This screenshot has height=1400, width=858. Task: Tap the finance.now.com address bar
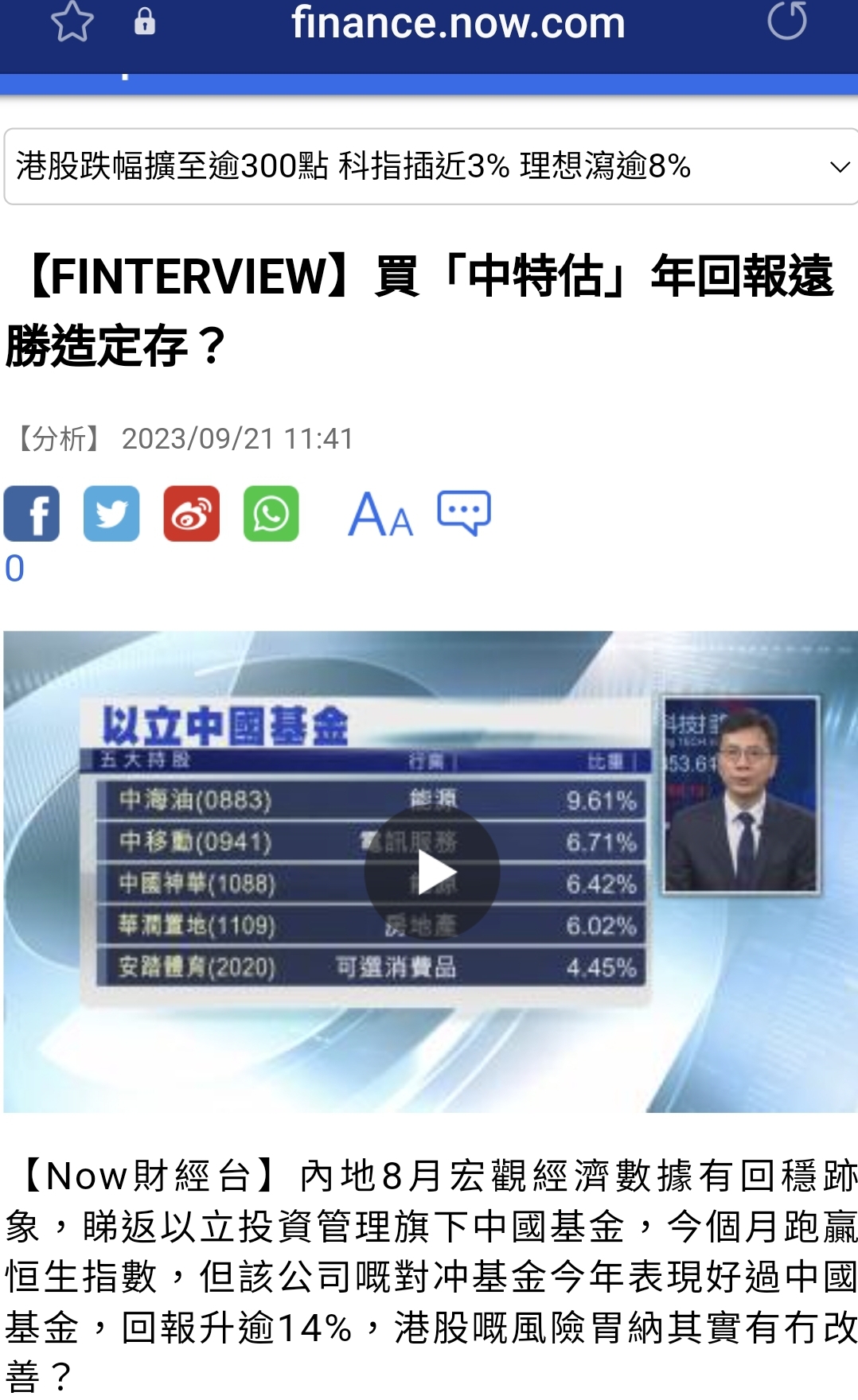click(458, 22)
